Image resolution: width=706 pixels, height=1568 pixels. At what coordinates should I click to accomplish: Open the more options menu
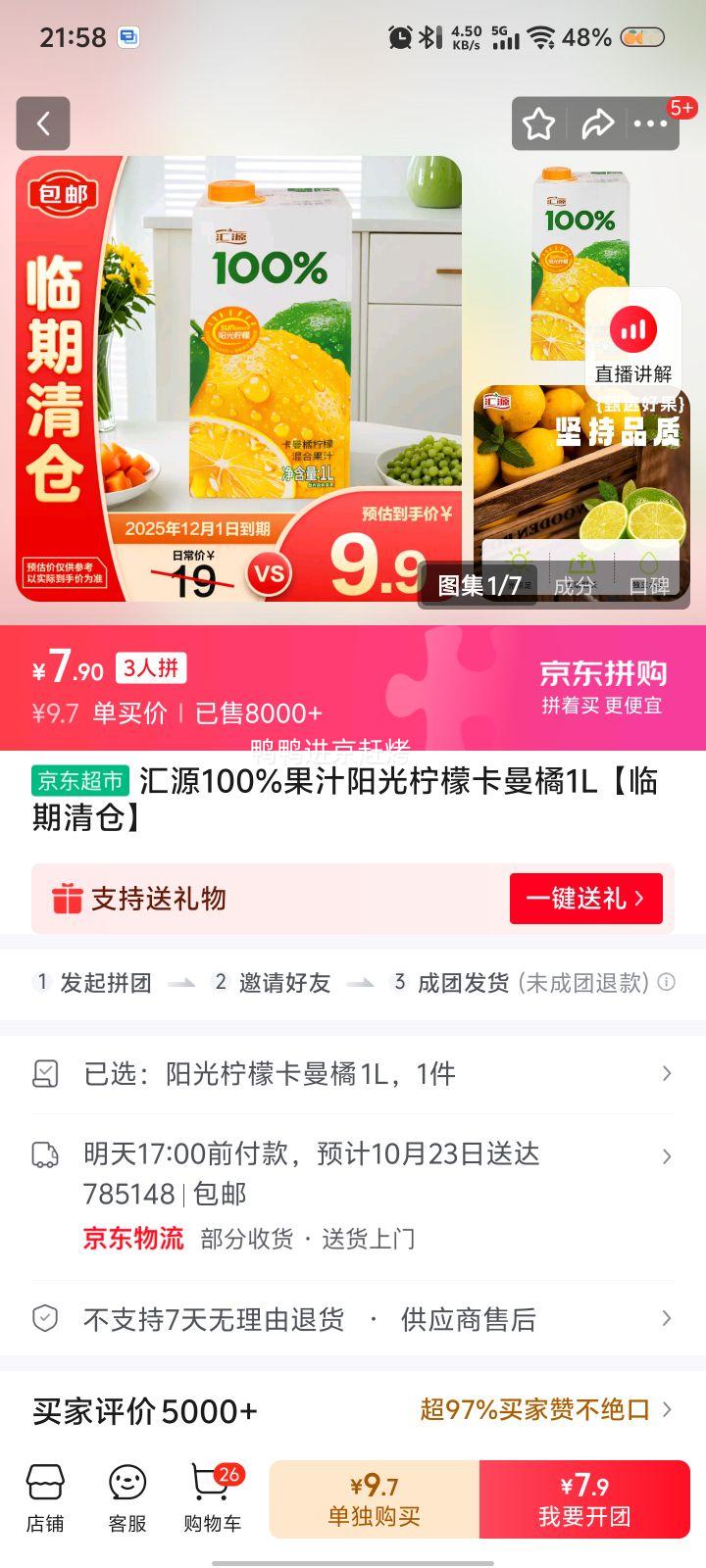[650, 123]
